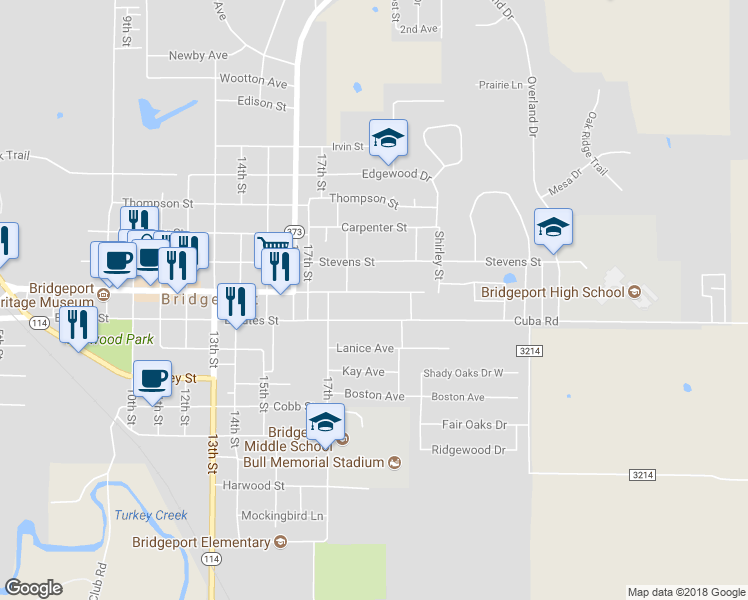Tap the school marker at Bridgeport Middle School
Viewport: 748px width, 600px height.
coord(325,422)
